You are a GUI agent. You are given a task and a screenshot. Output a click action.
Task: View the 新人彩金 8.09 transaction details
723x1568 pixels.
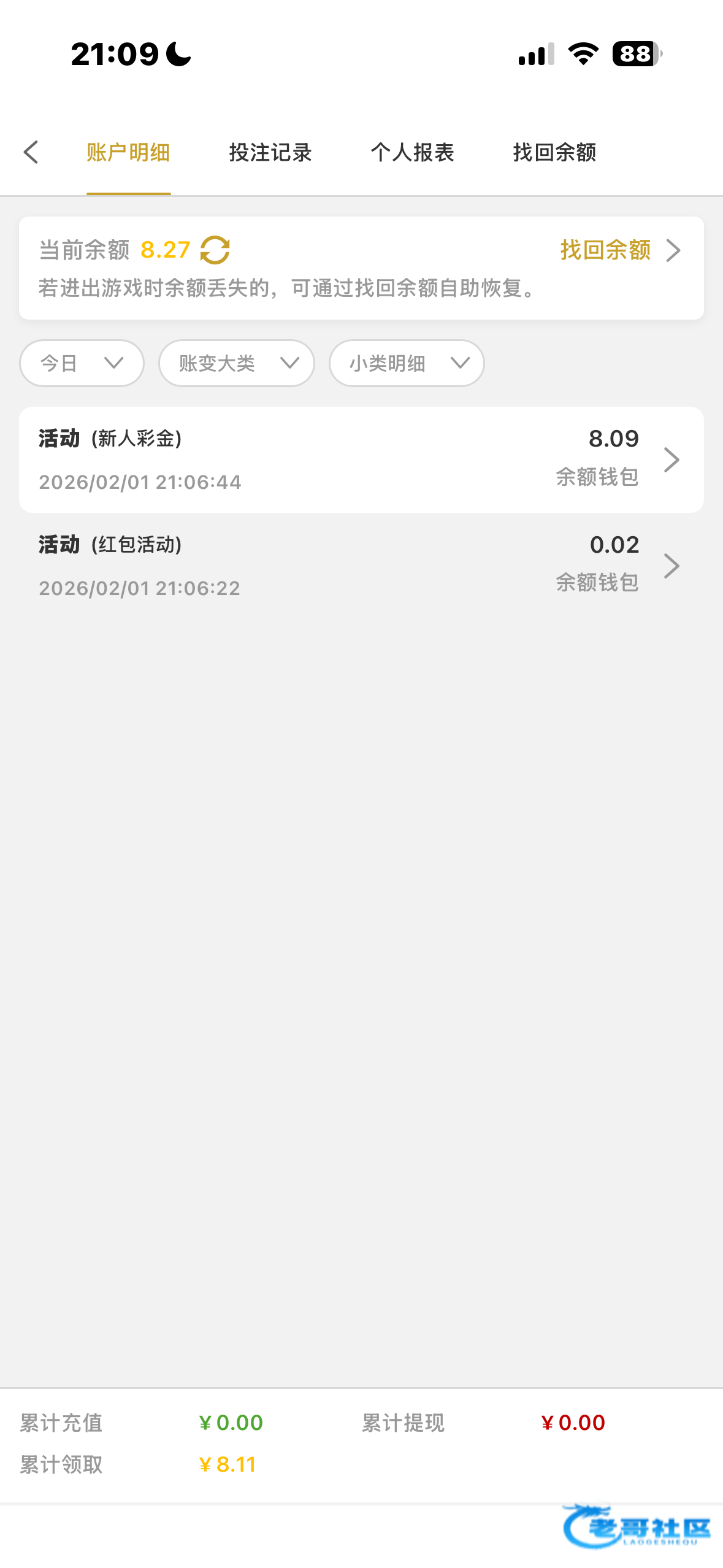coord(361,459)
